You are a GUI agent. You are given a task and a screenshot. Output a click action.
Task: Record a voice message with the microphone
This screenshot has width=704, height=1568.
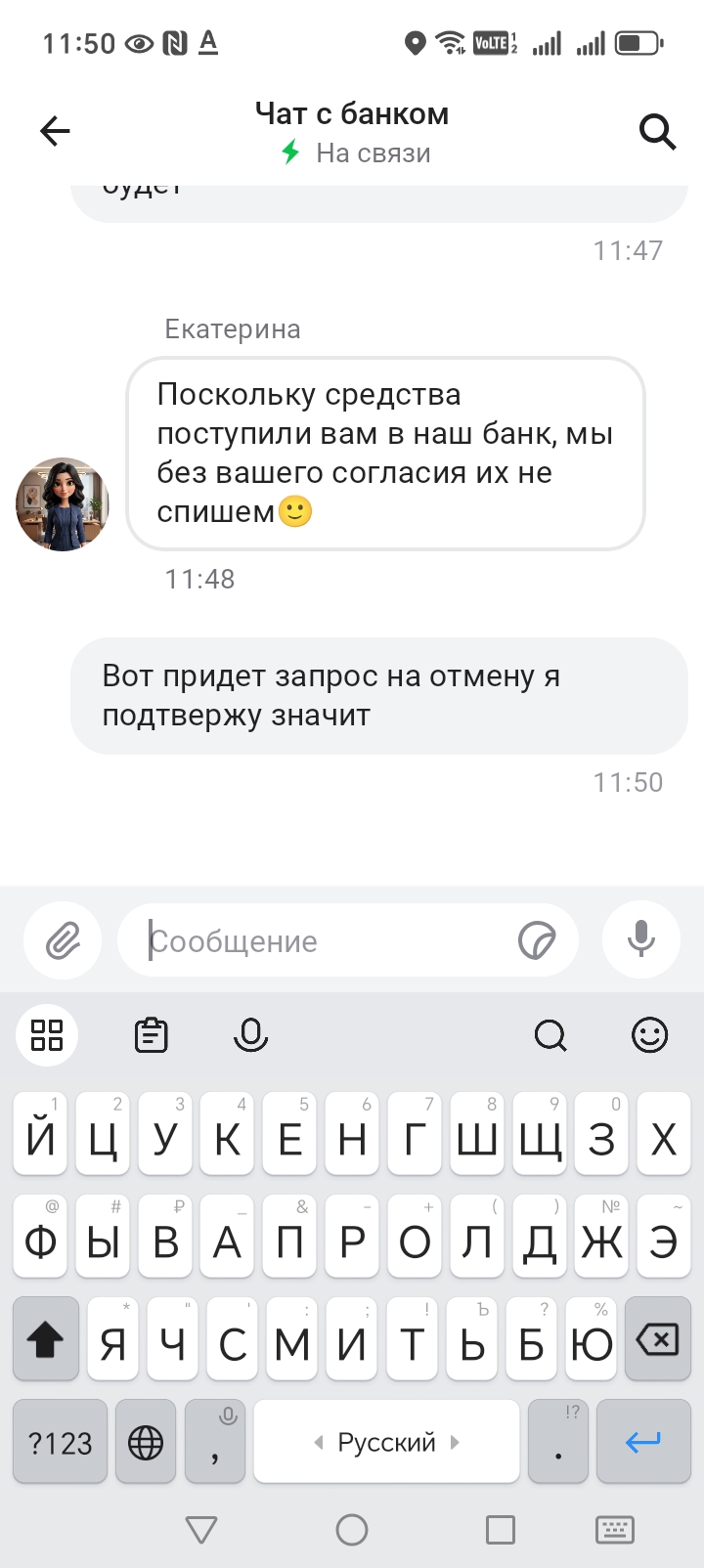[641, 939]
